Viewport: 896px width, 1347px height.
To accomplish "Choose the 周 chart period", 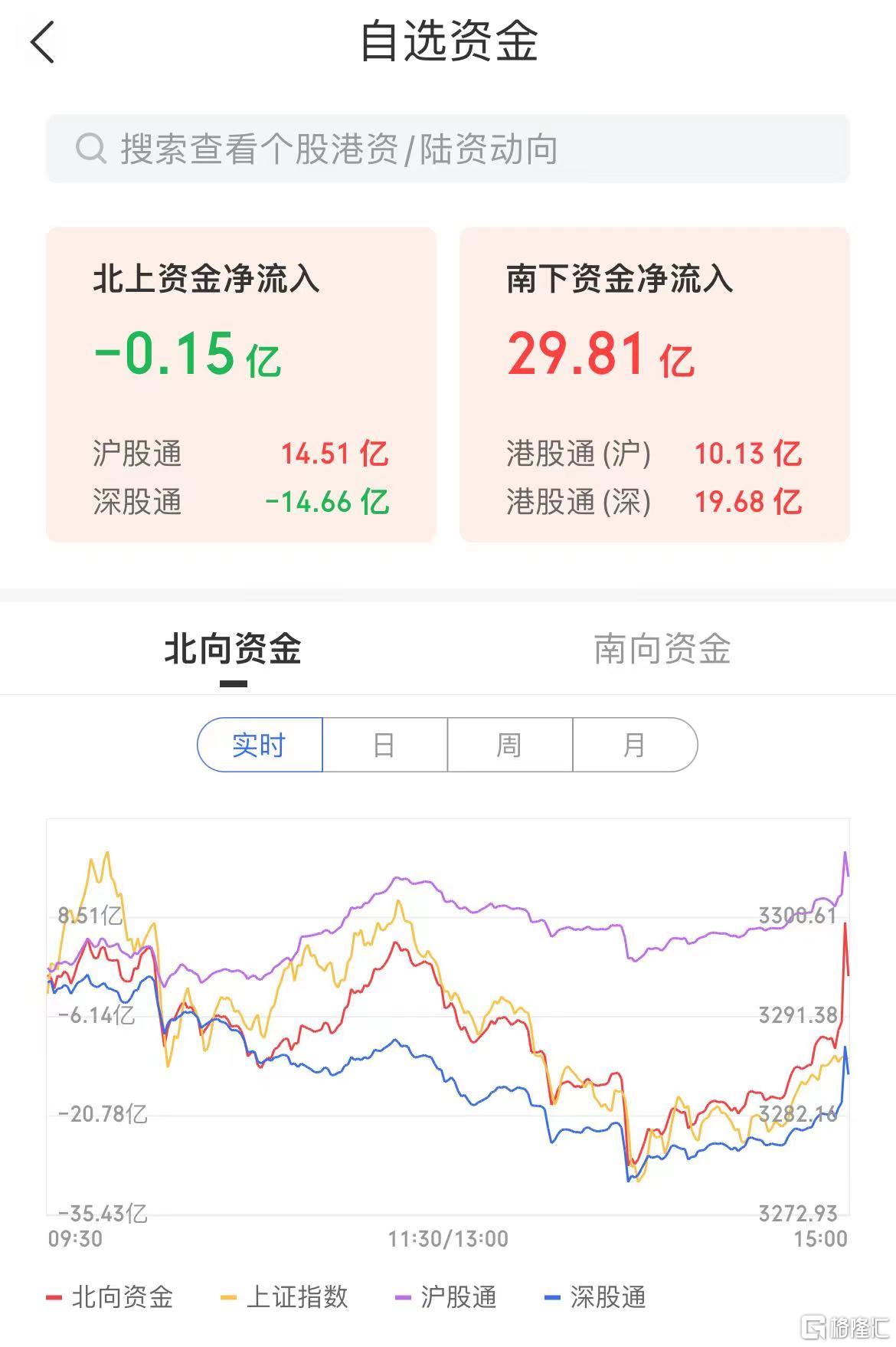I will click(x=509, y=745).
